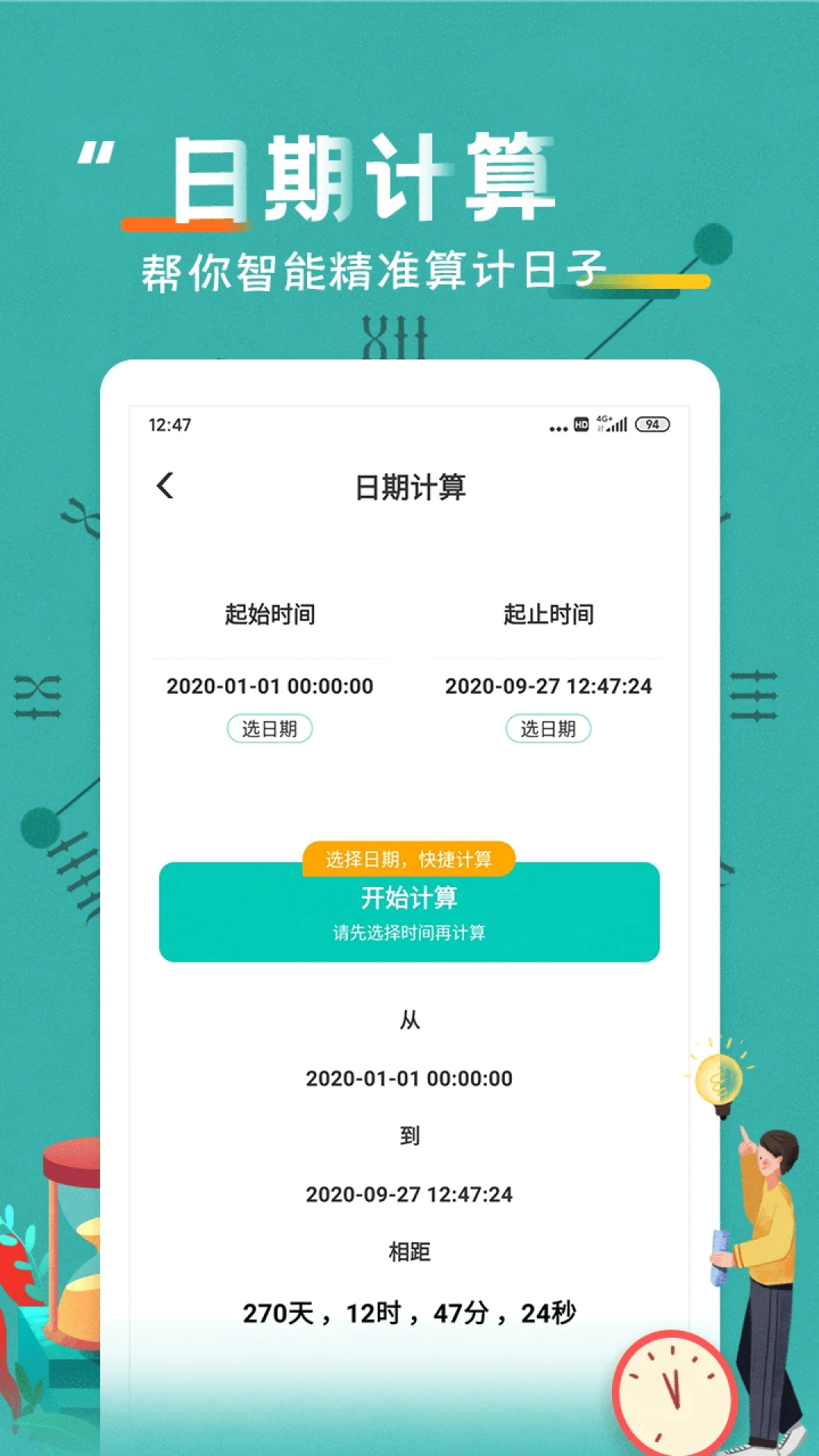Tap the back arrow on 日期计算 page

tap(165, 485)
